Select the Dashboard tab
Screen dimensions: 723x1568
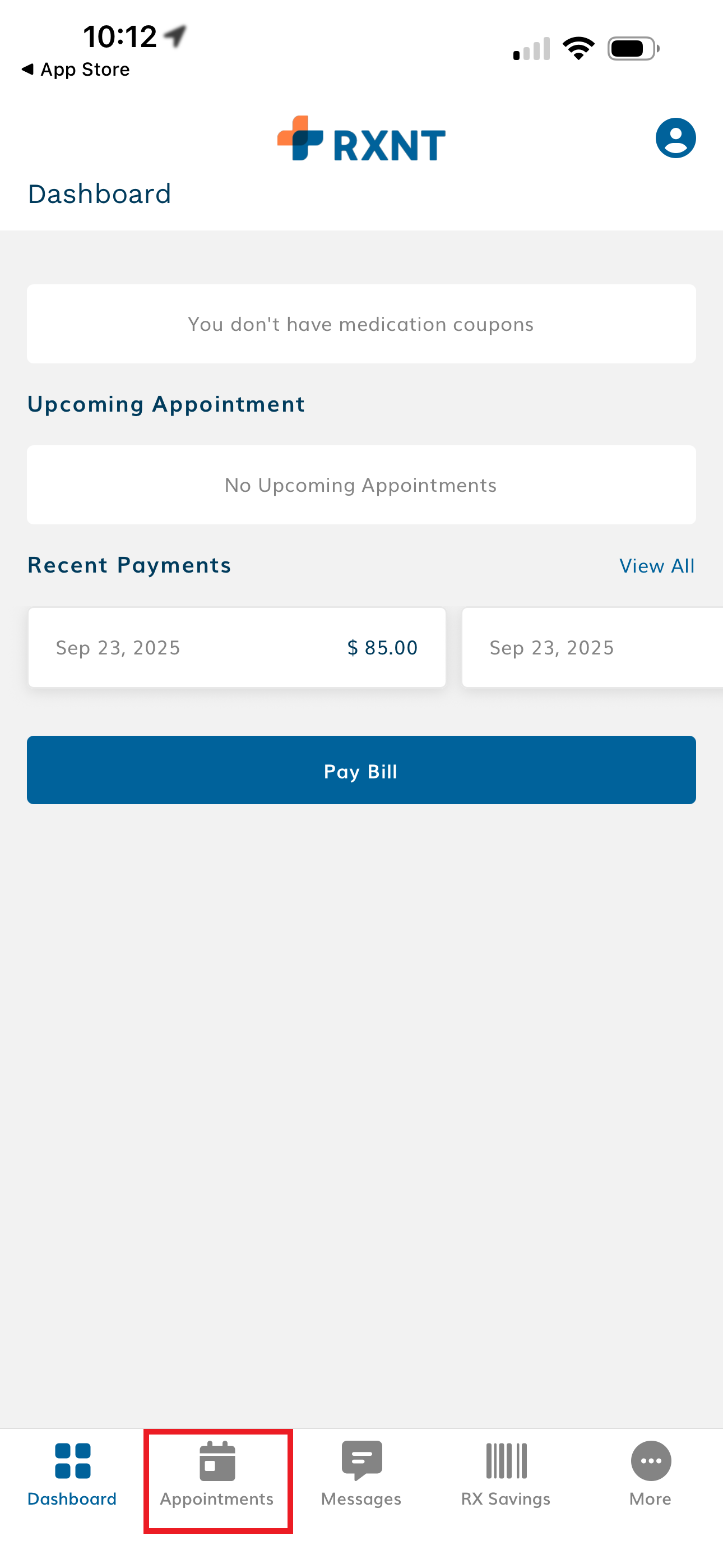tap(72, 1473)
